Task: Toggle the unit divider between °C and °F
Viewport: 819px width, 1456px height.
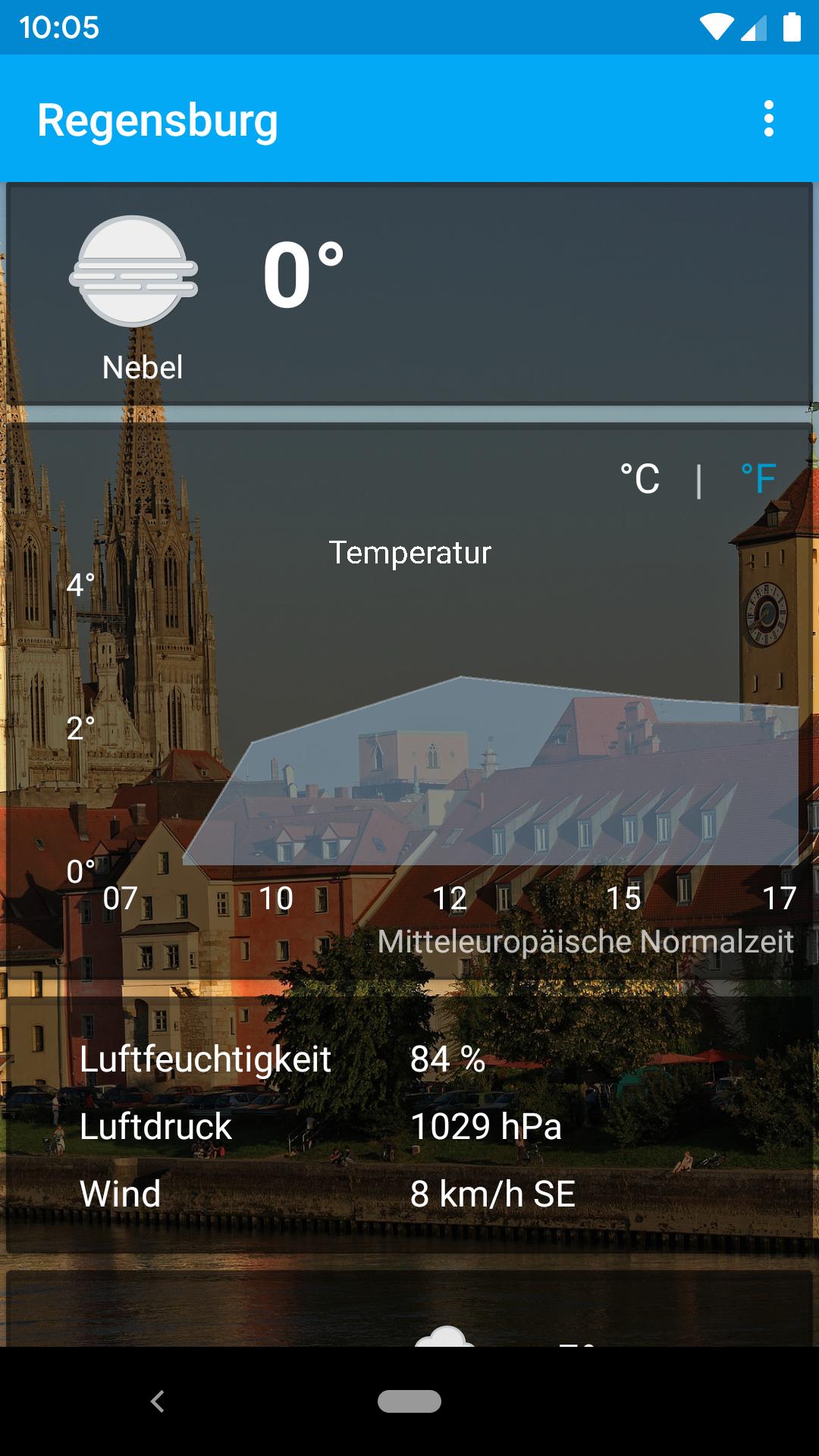Action: coord(698,478)
